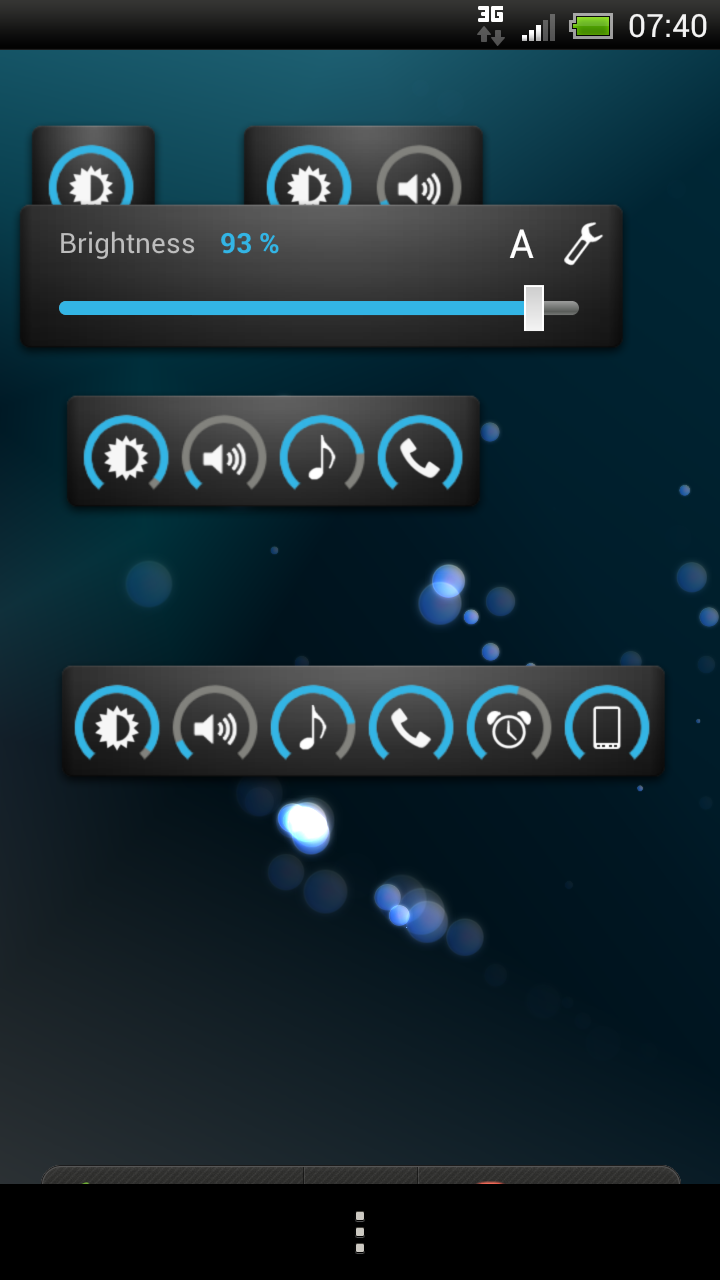Open phone call volume in the four-icon widget
720x1280 pixels.
point(420,458)
